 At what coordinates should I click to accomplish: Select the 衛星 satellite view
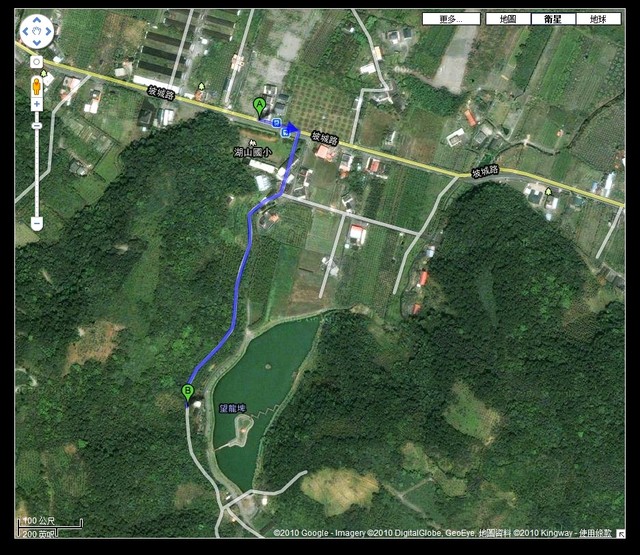point(553,19)
